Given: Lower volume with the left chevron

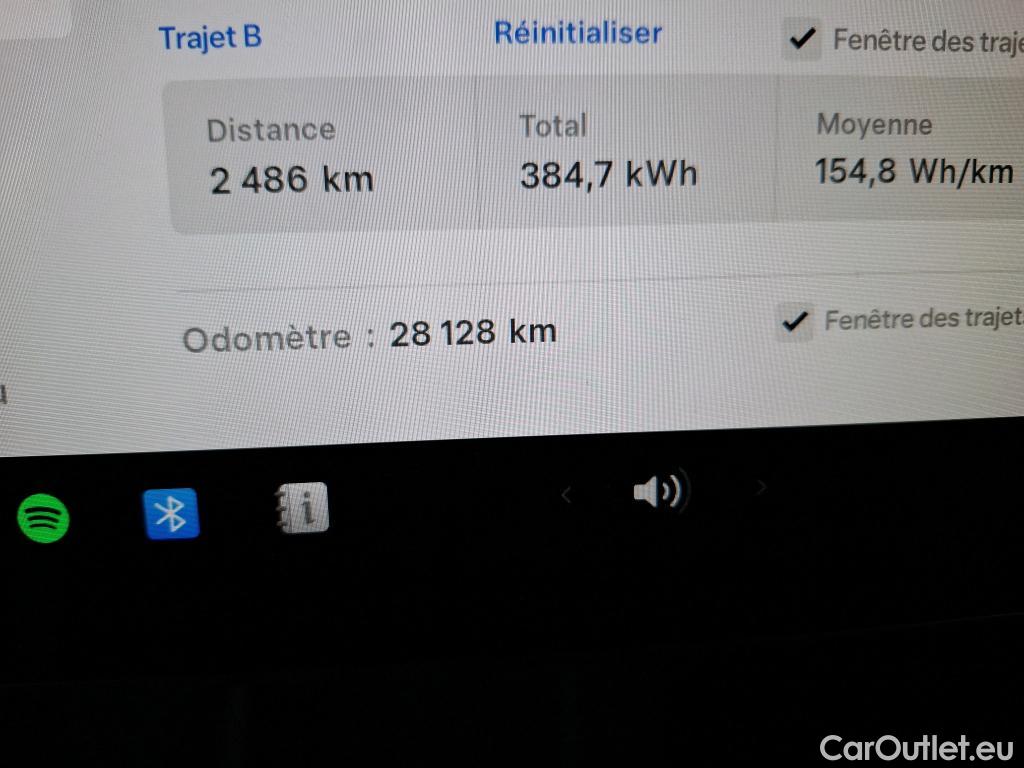Looking at the screenshot, I should point(566,493).
